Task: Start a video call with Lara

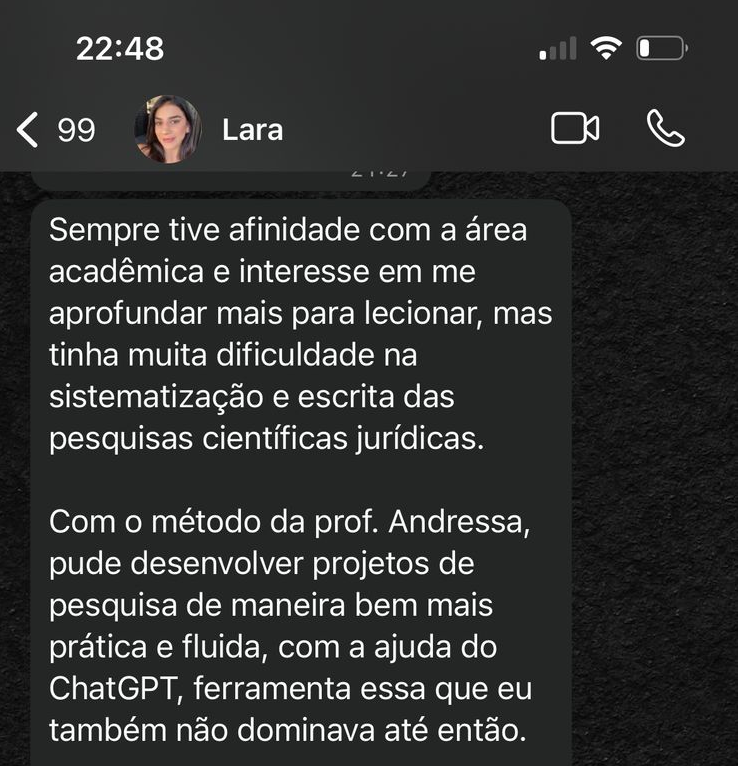Action: click(x=575, y=129)
